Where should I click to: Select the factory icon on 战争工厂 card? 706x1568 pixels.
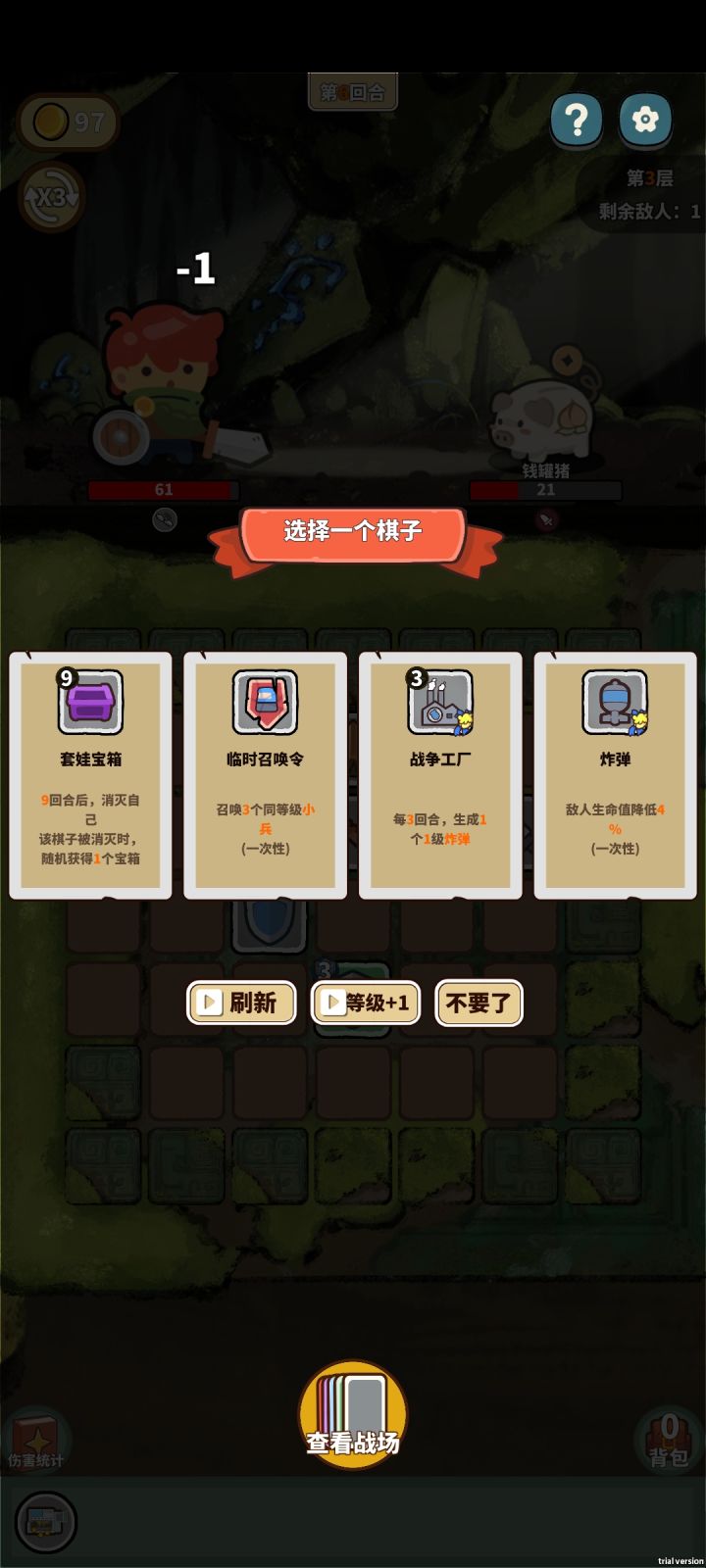coord(439,704)
